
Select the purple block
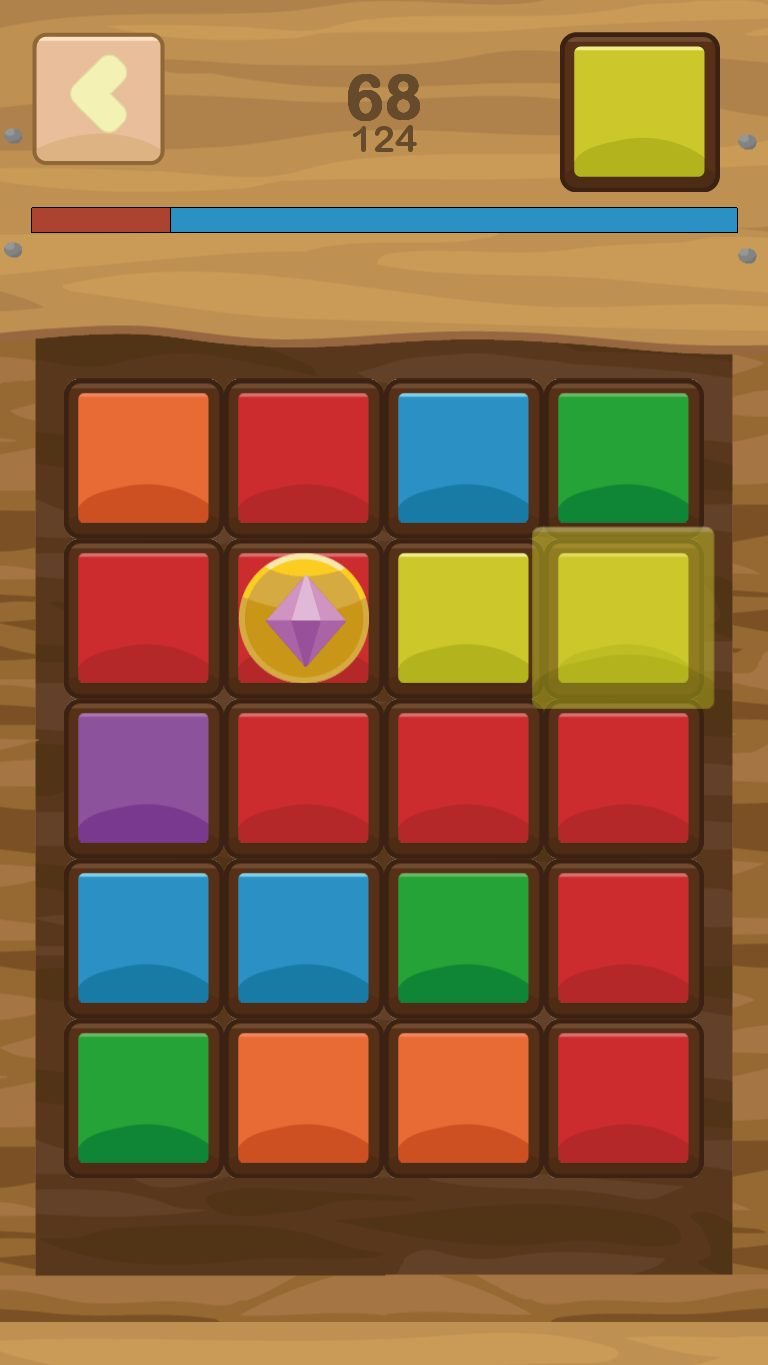point(143,778)
